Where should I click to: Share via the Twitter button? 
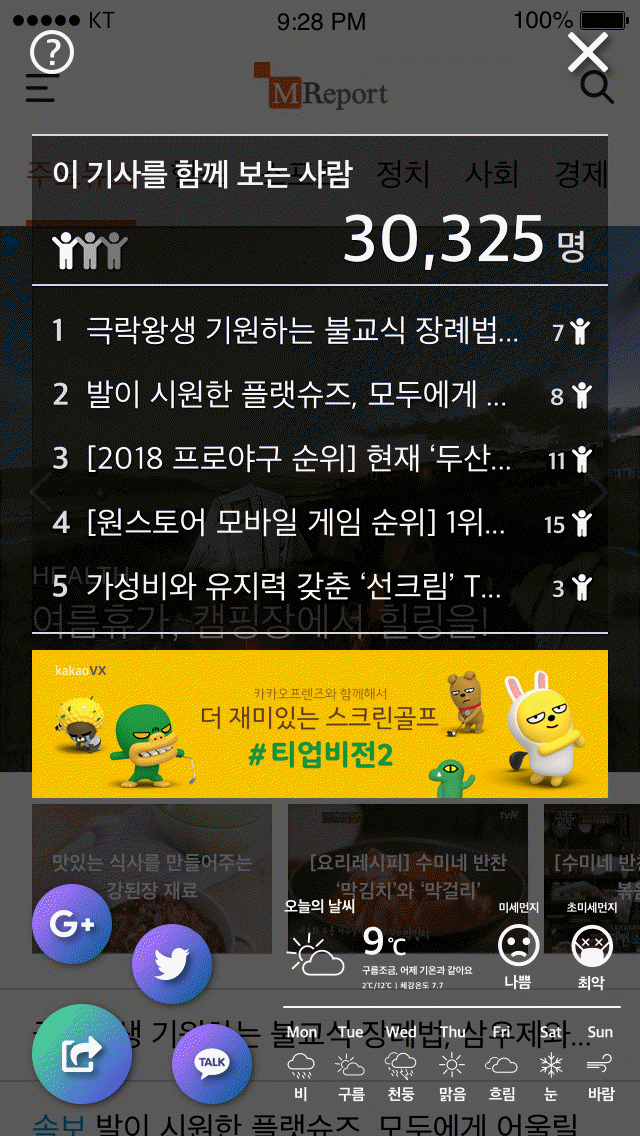(x=172, y=964)
